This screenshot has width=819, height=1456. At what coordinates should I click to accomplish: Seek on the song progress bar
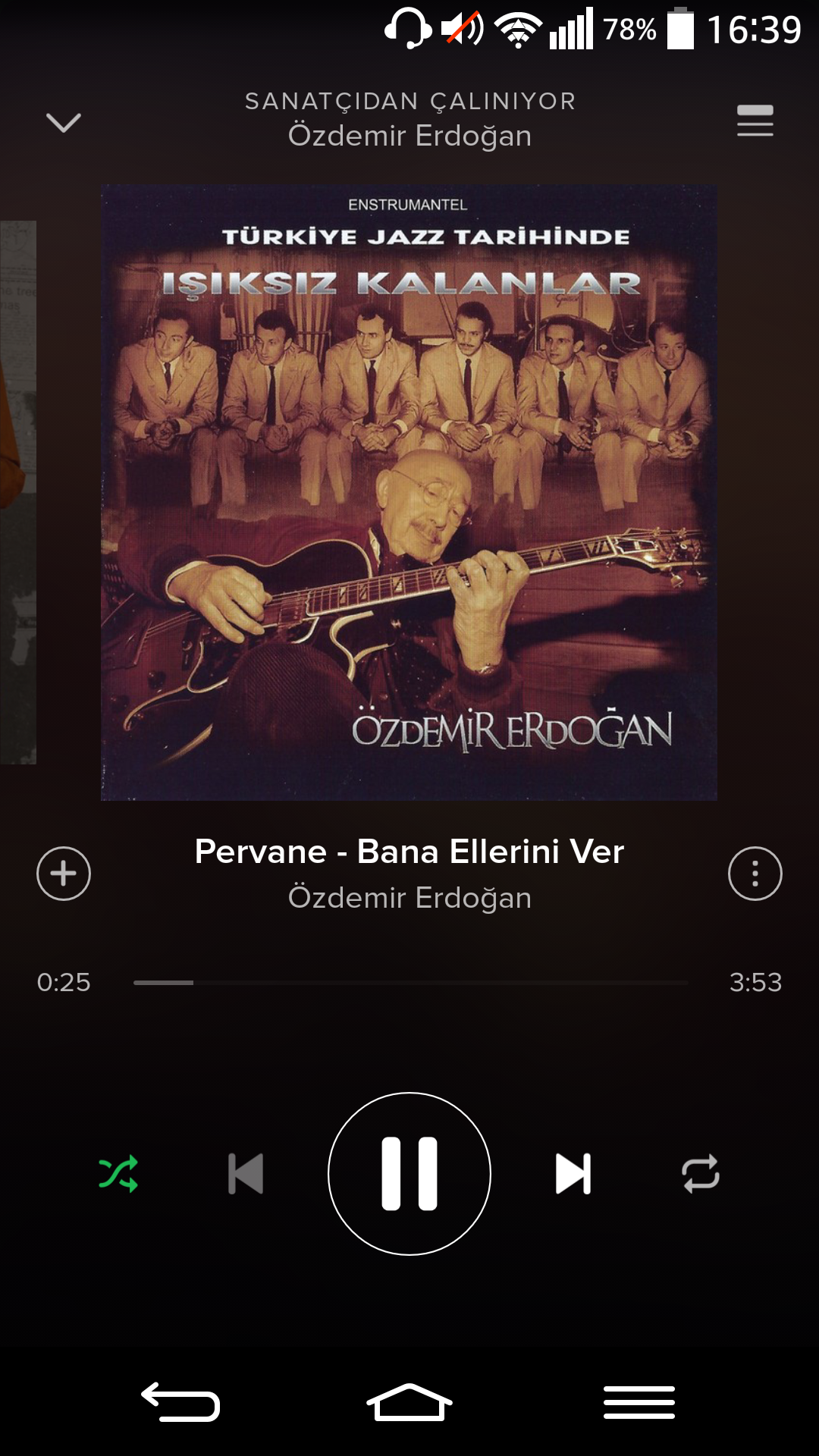409,983
